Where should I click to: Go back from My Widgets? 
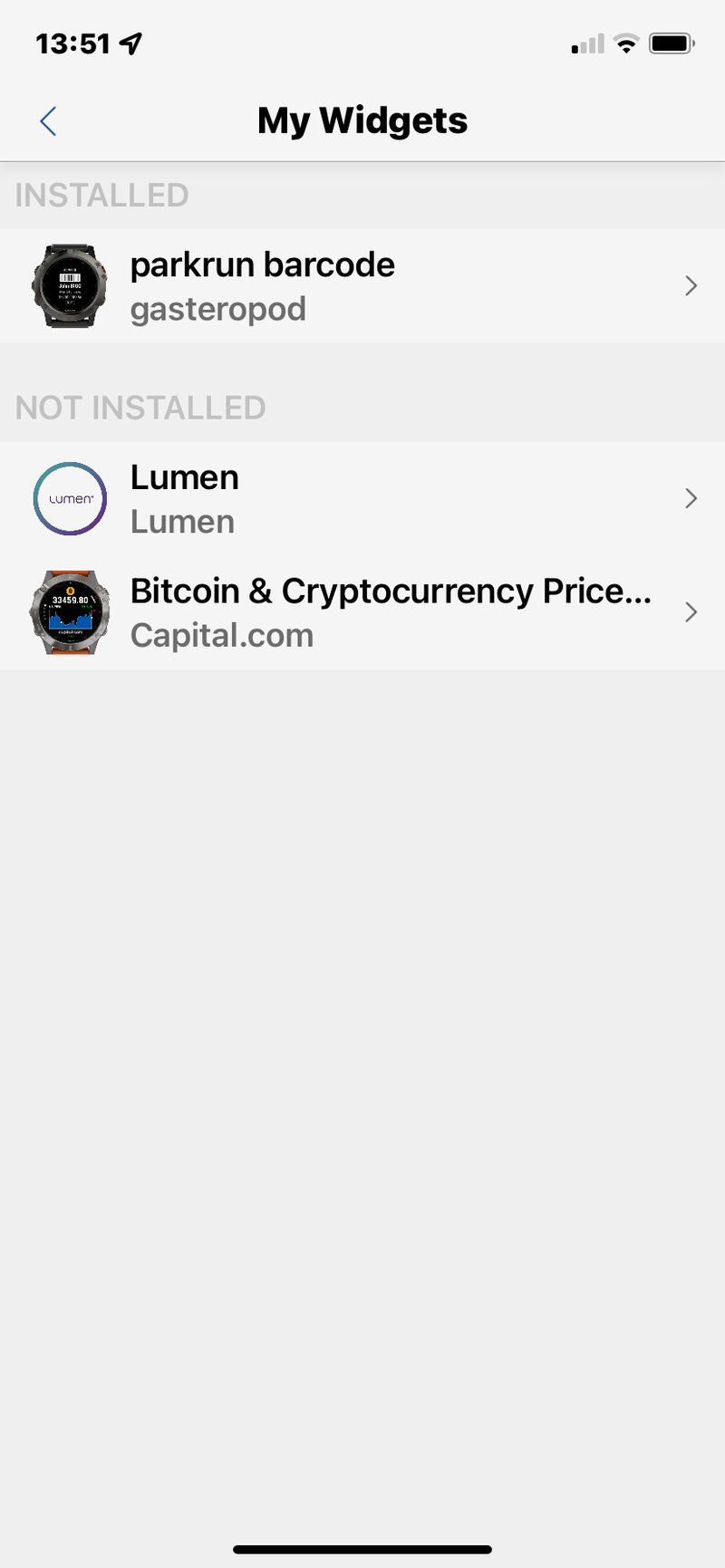tap(49, 121)
